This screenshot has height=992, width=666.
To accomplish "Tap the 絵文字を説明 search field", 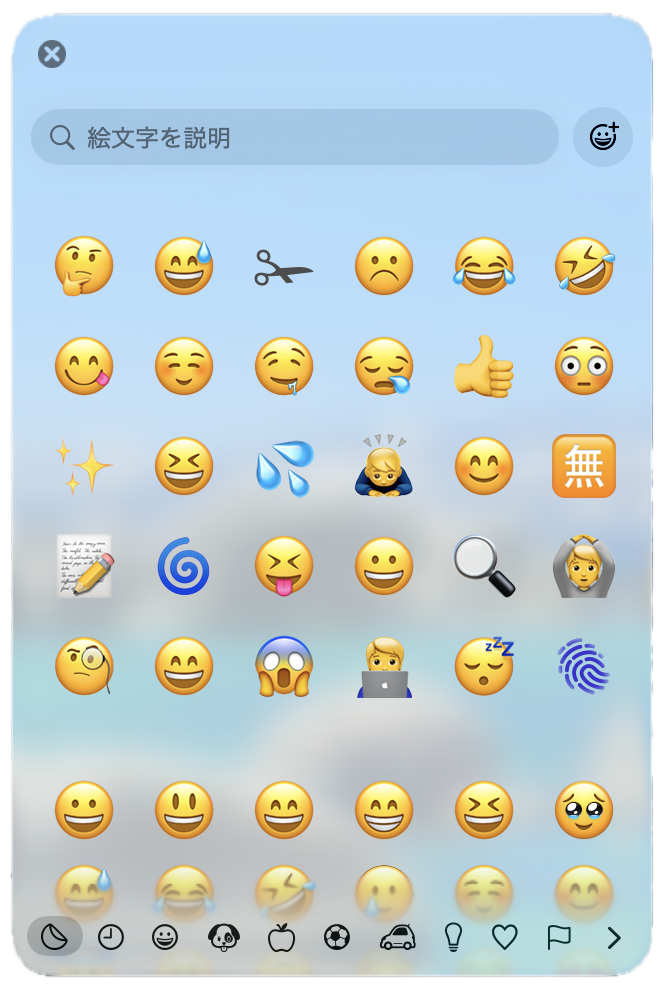I will pos(295,137).
